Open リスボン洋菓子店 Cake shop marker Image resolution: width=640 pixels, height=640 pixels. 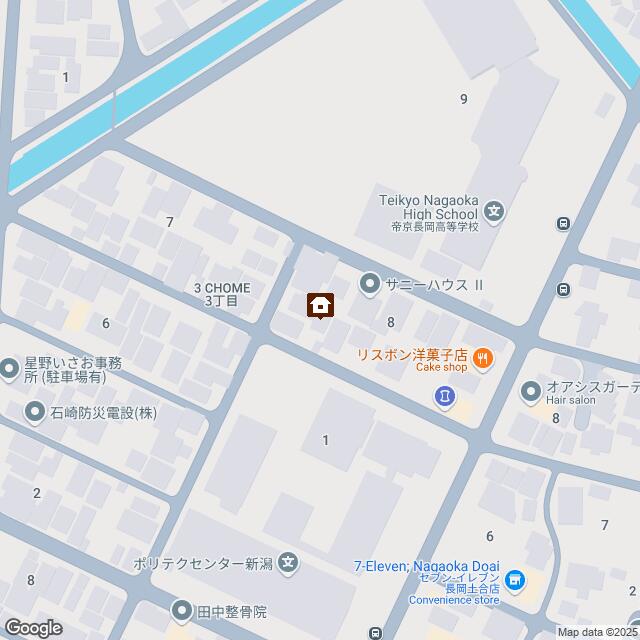pyautogui.click(x=483, y=356)
